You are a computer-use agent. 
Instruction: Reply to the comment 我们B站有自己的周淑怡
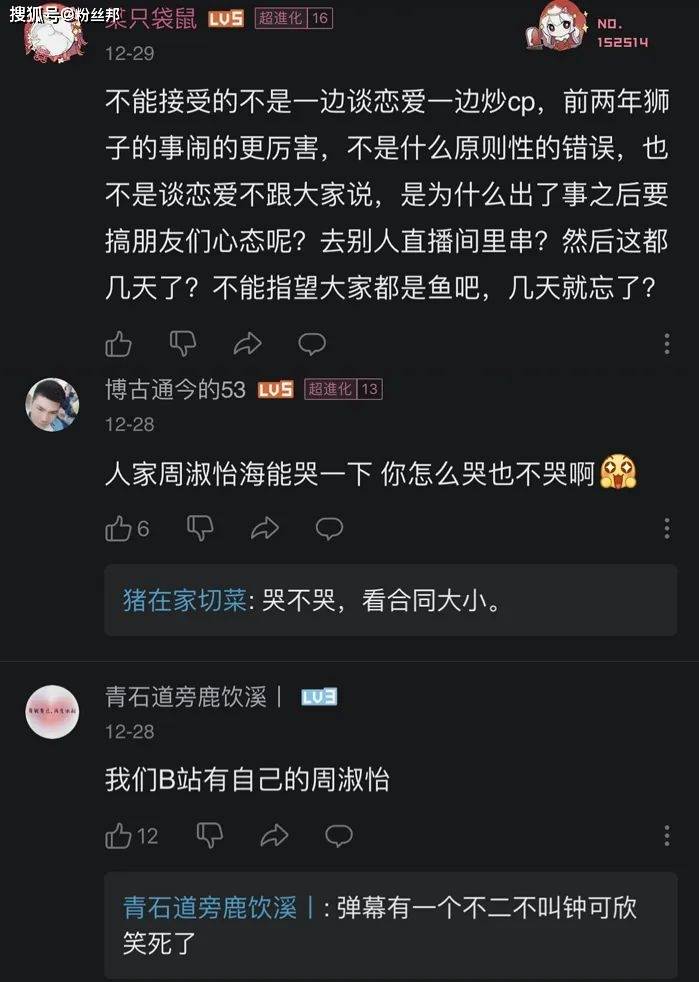click(x=339, y=835)
